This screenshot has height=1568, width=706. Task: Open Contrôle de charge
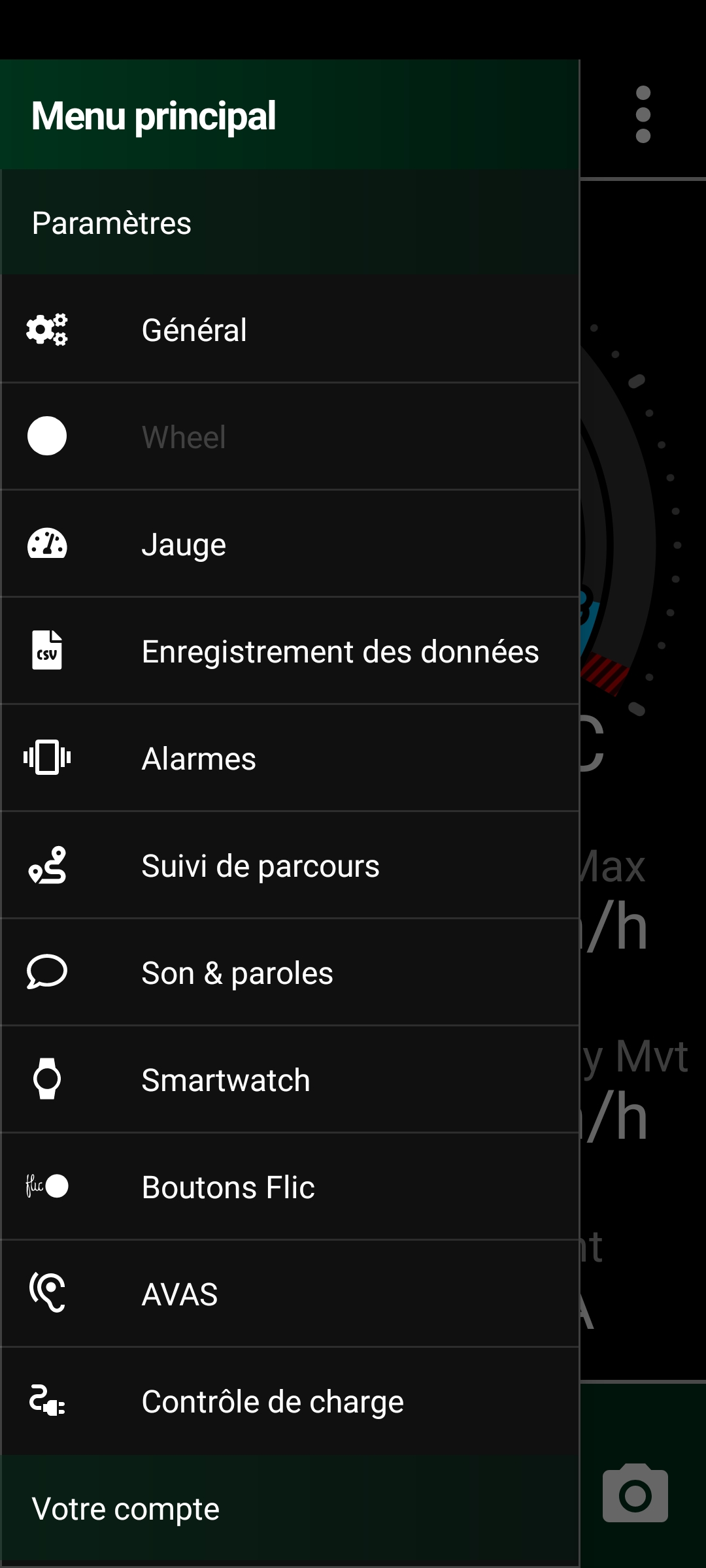[x=290, y=1401]
